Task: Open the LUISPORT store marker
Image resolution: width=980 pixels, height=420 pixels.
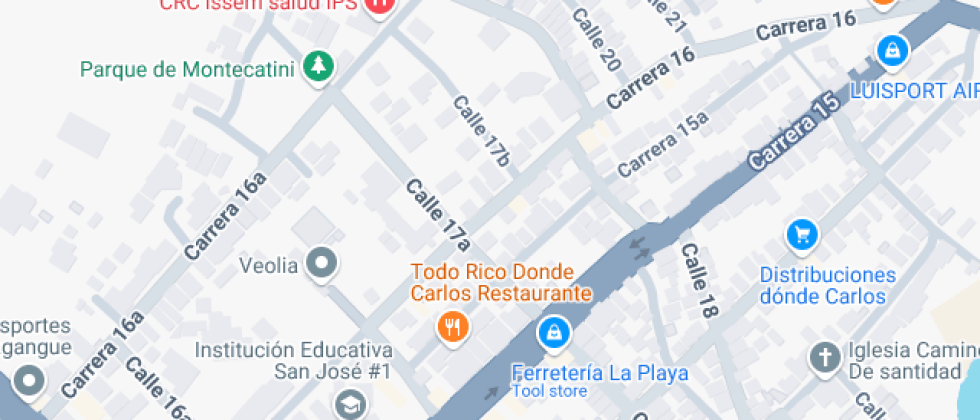Action: point(891,48)
